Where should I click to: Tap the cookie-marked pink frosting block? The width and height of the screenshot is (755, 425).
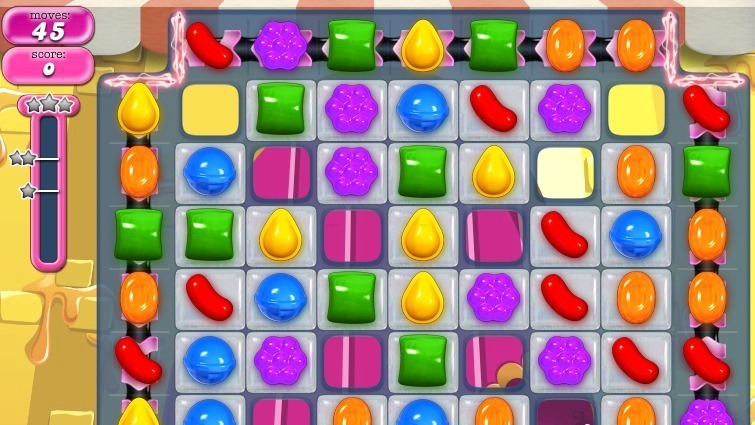tap(495, 361)
